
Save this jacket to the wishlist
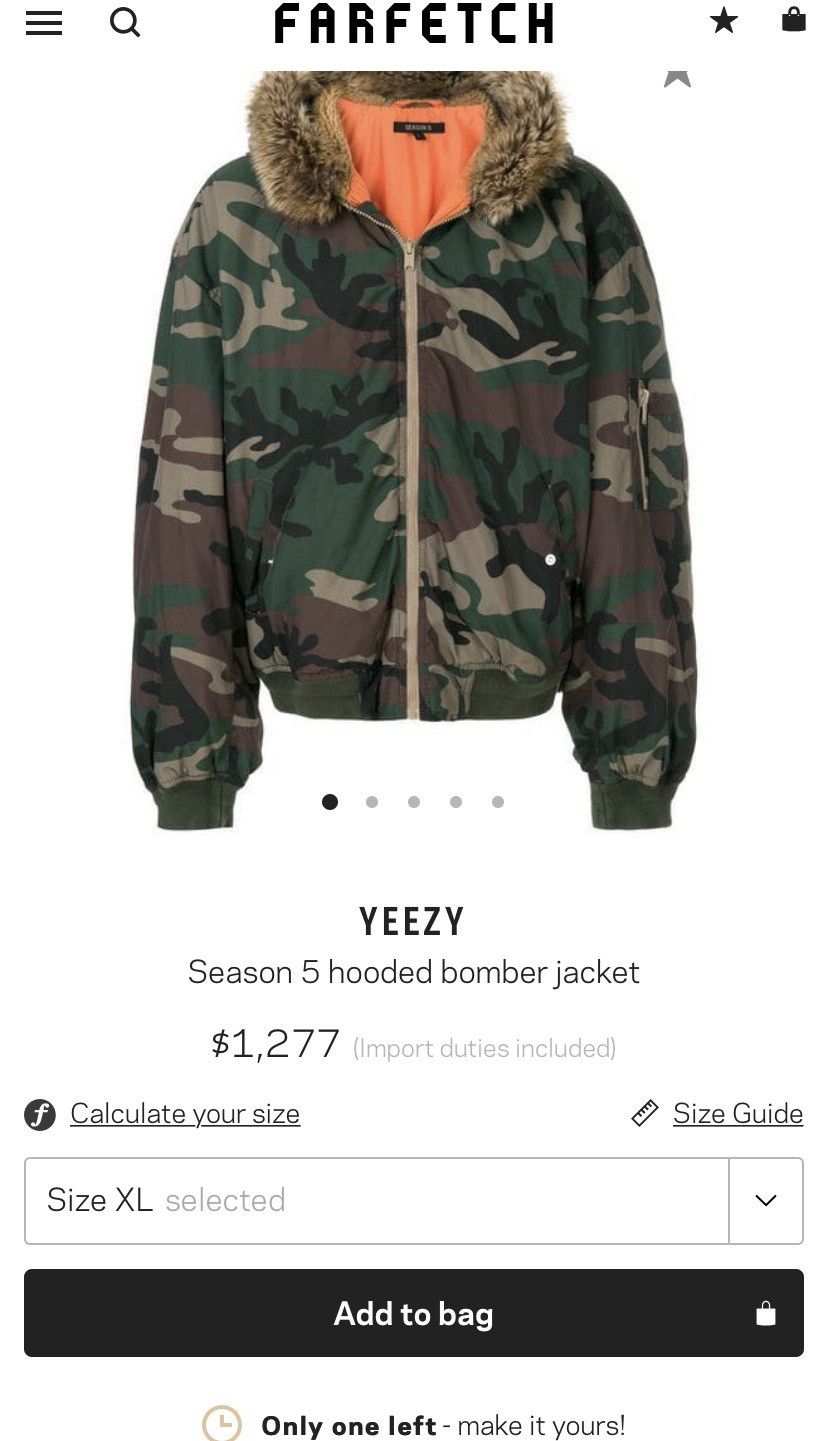coord(677,76)
